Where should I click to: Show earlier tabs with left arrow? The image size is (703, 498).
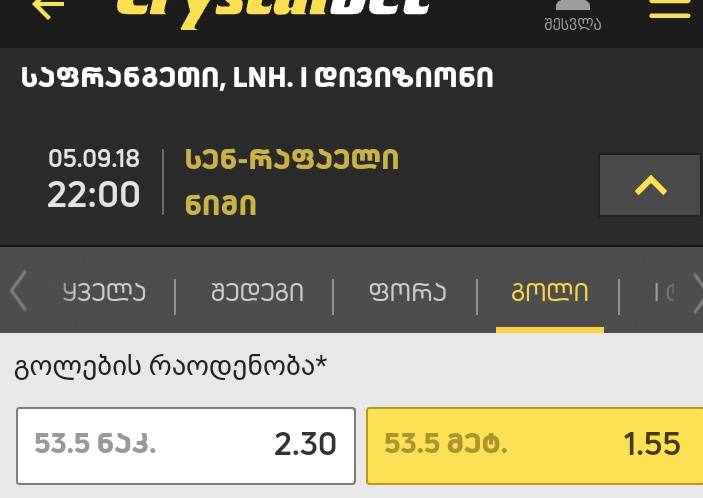tap(17, 292)
